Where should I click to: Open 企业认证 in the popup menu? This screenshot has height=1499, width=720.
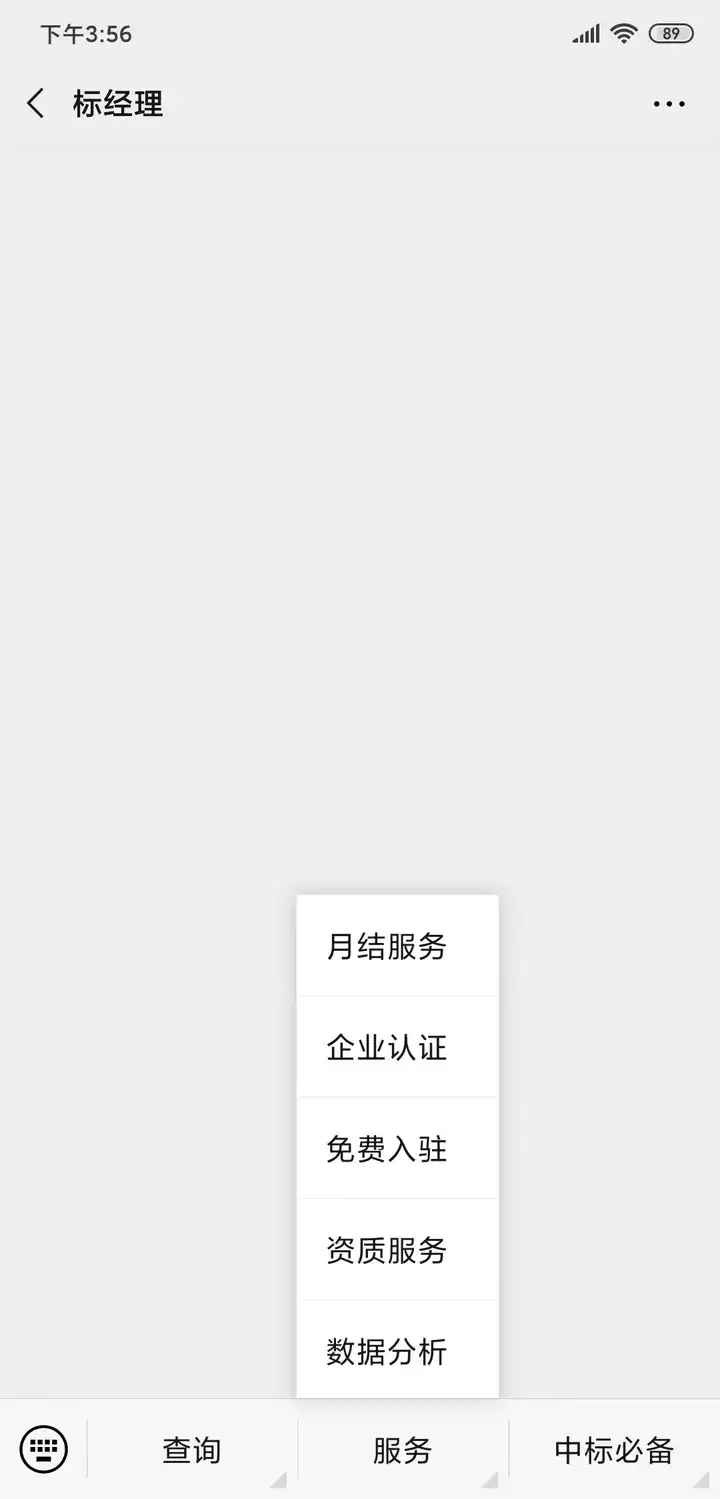[x=397, y=1047]
